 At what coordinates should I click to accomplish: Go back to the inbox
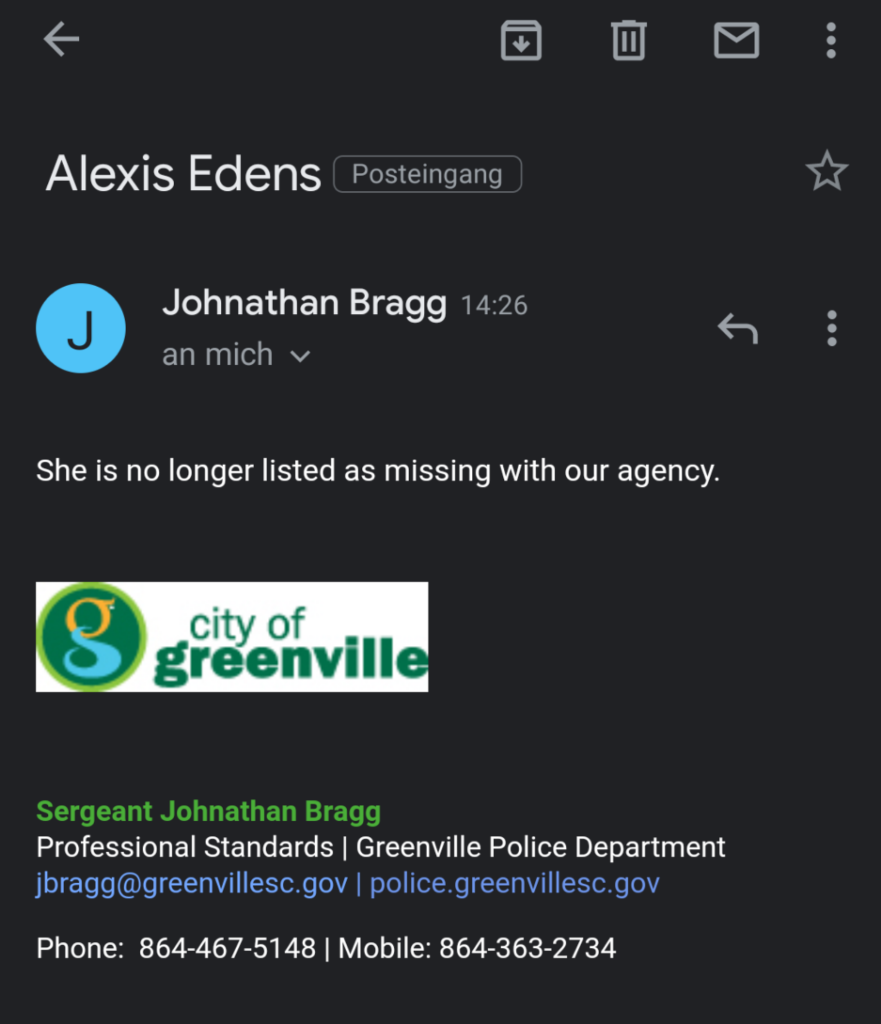coord(61,40)
